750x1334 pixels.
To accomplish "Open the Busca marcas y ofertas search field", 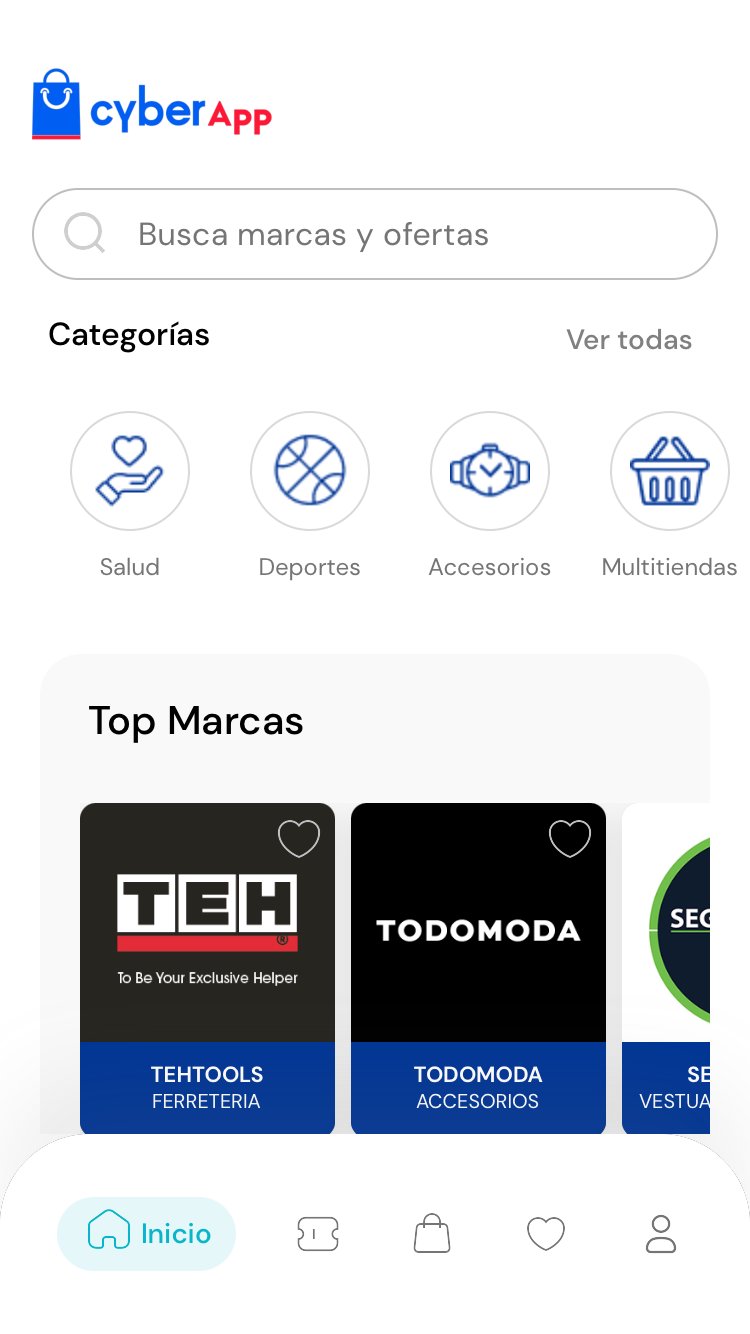I will (x=374, y=234).
